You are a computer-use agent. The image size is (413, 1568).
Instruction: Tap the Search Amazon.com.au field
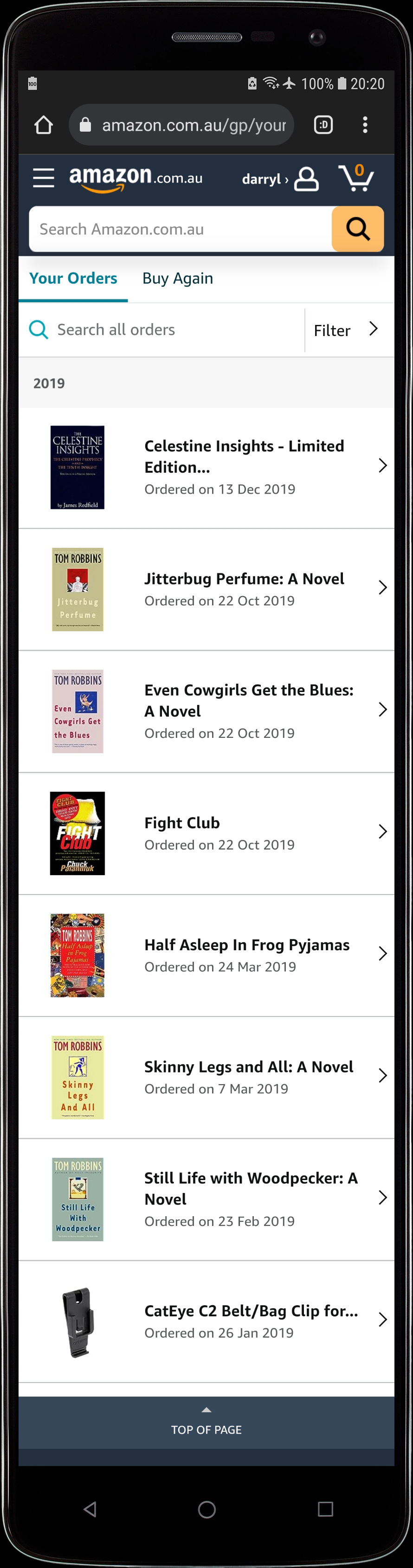[181, 229]
